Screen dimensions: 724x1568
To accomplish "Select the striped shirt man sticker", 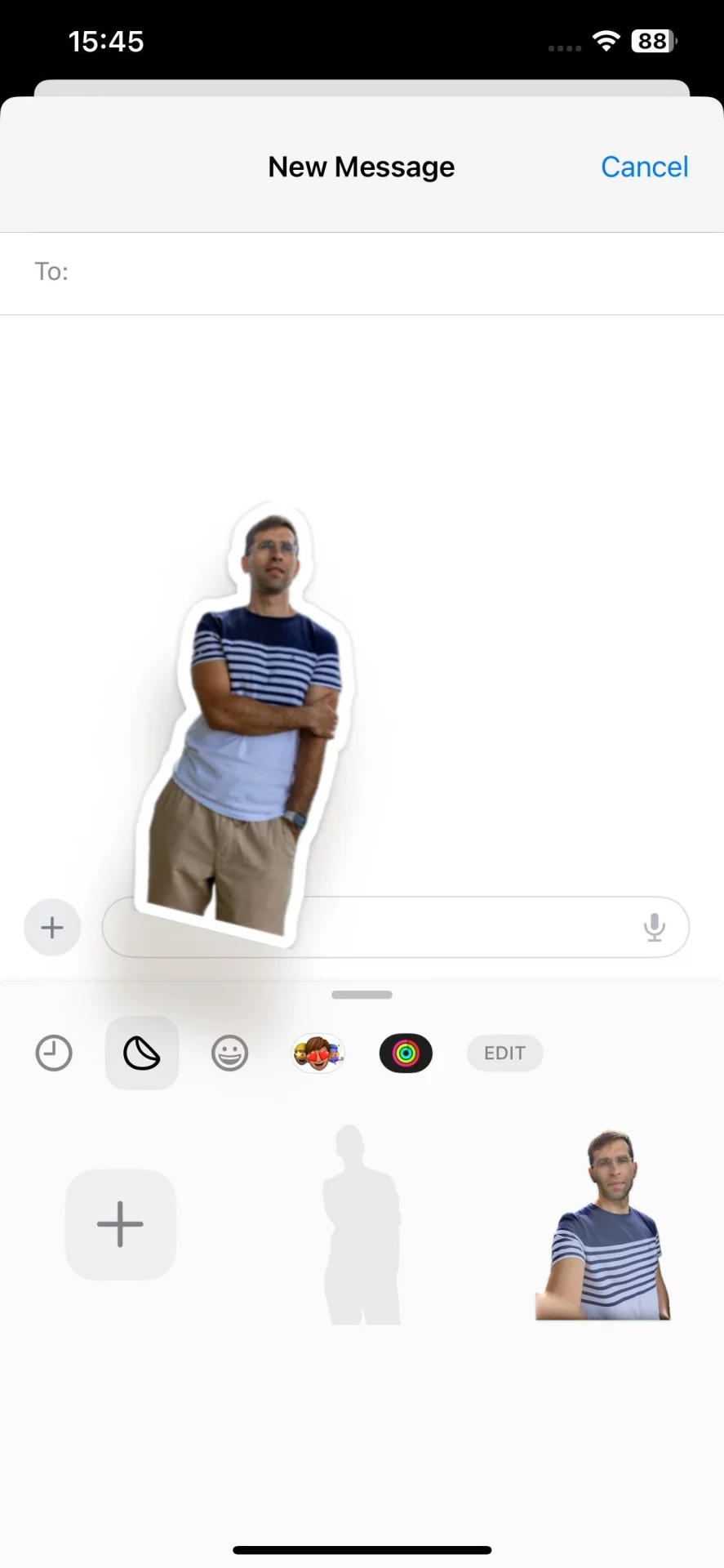I will (603, 1225).
